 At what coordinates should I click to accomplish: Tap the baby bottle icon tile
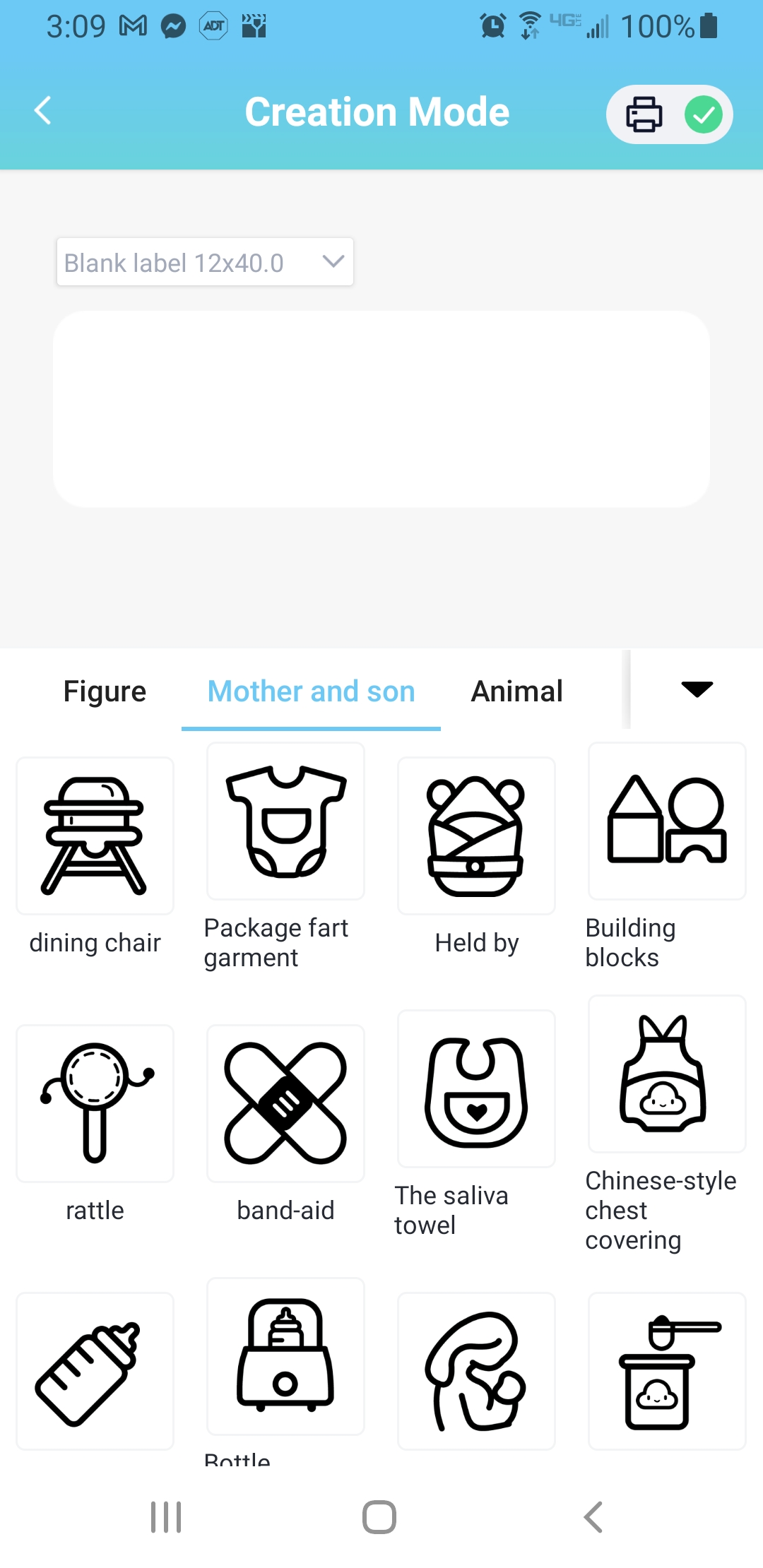pyautogui.click(x=95, y=1371)
